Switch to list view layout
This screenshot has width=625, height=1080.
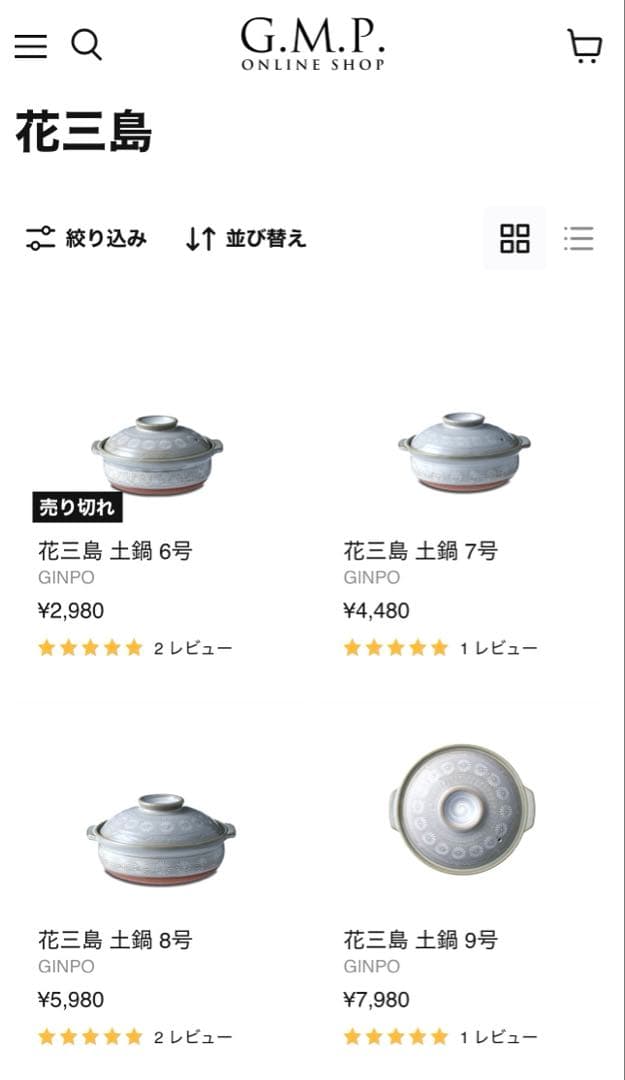[578, 239]
